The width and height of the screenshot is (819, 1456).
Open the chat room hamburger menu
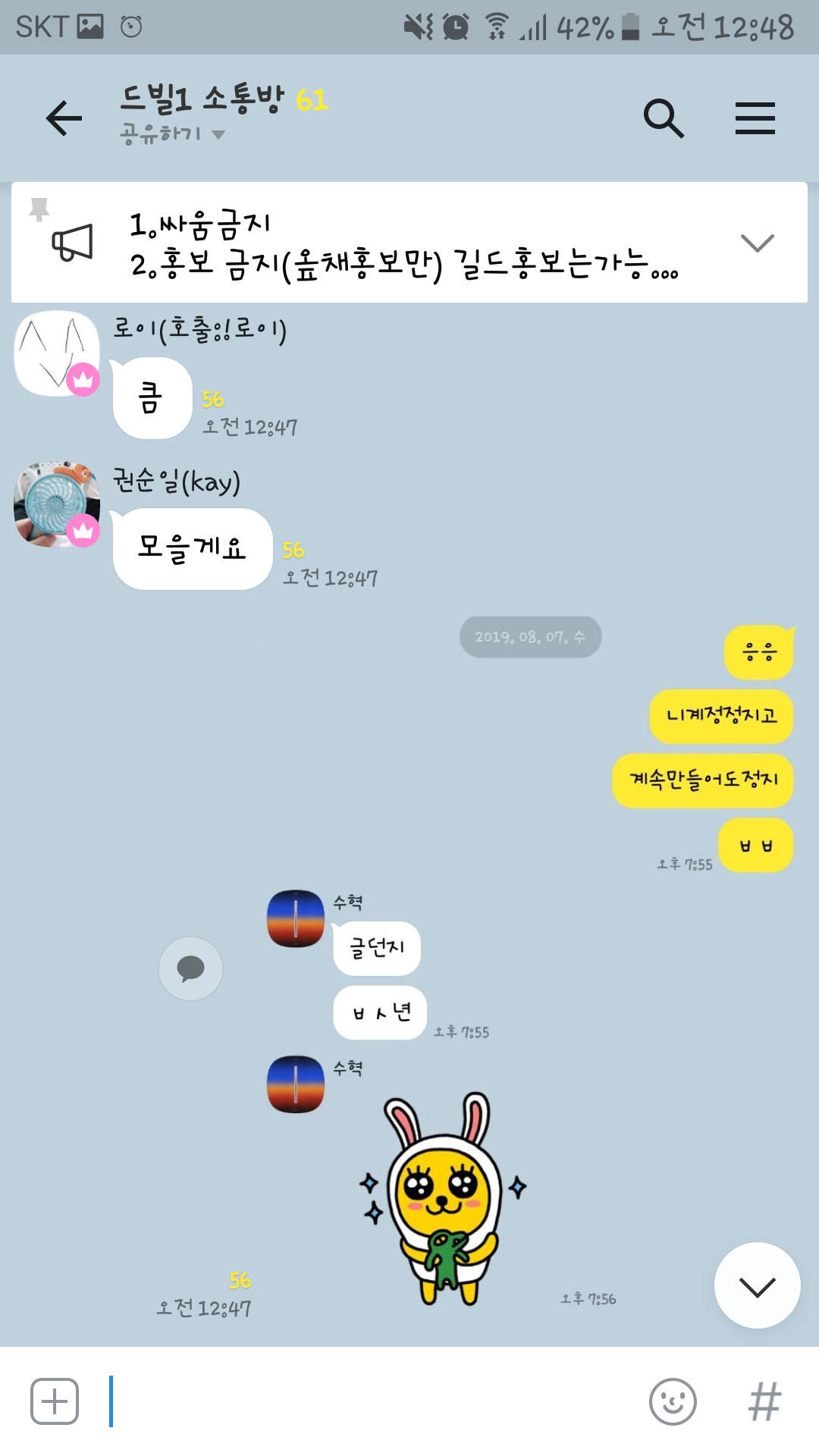click(x=755, y=118)
